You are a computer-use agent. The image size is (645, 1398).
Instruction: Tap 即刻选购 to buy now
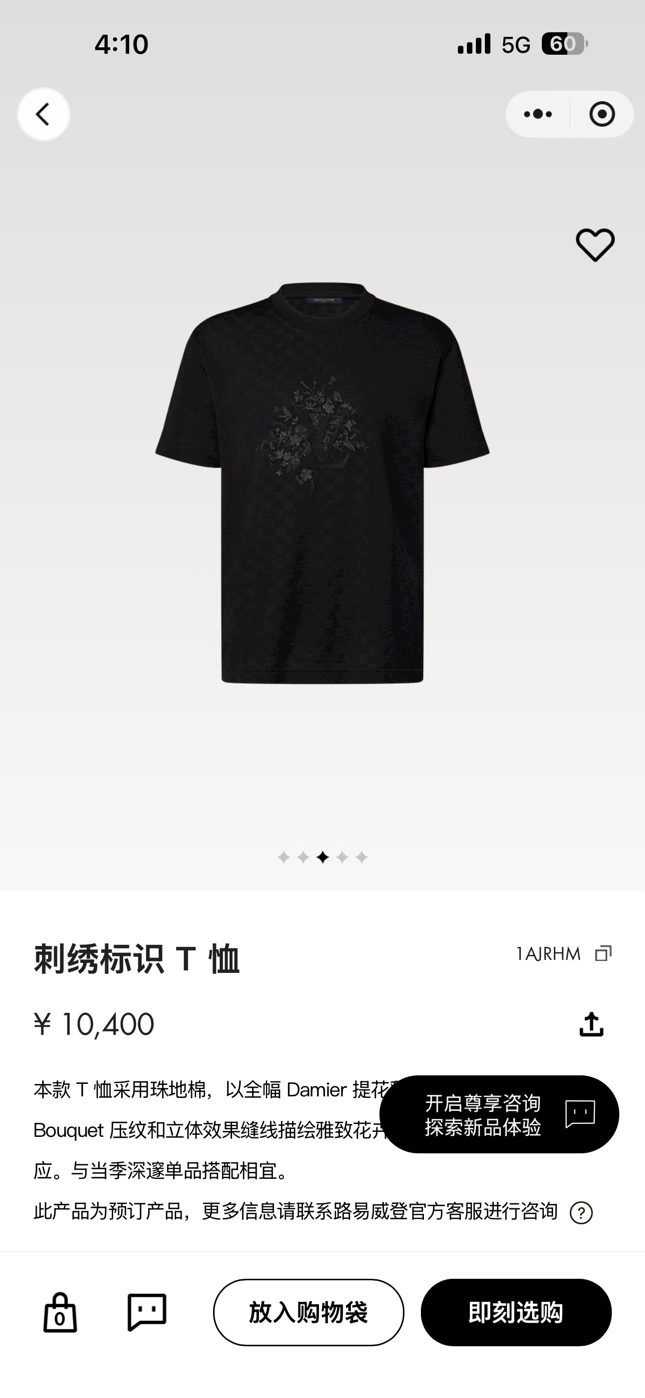pos(515,1313)
